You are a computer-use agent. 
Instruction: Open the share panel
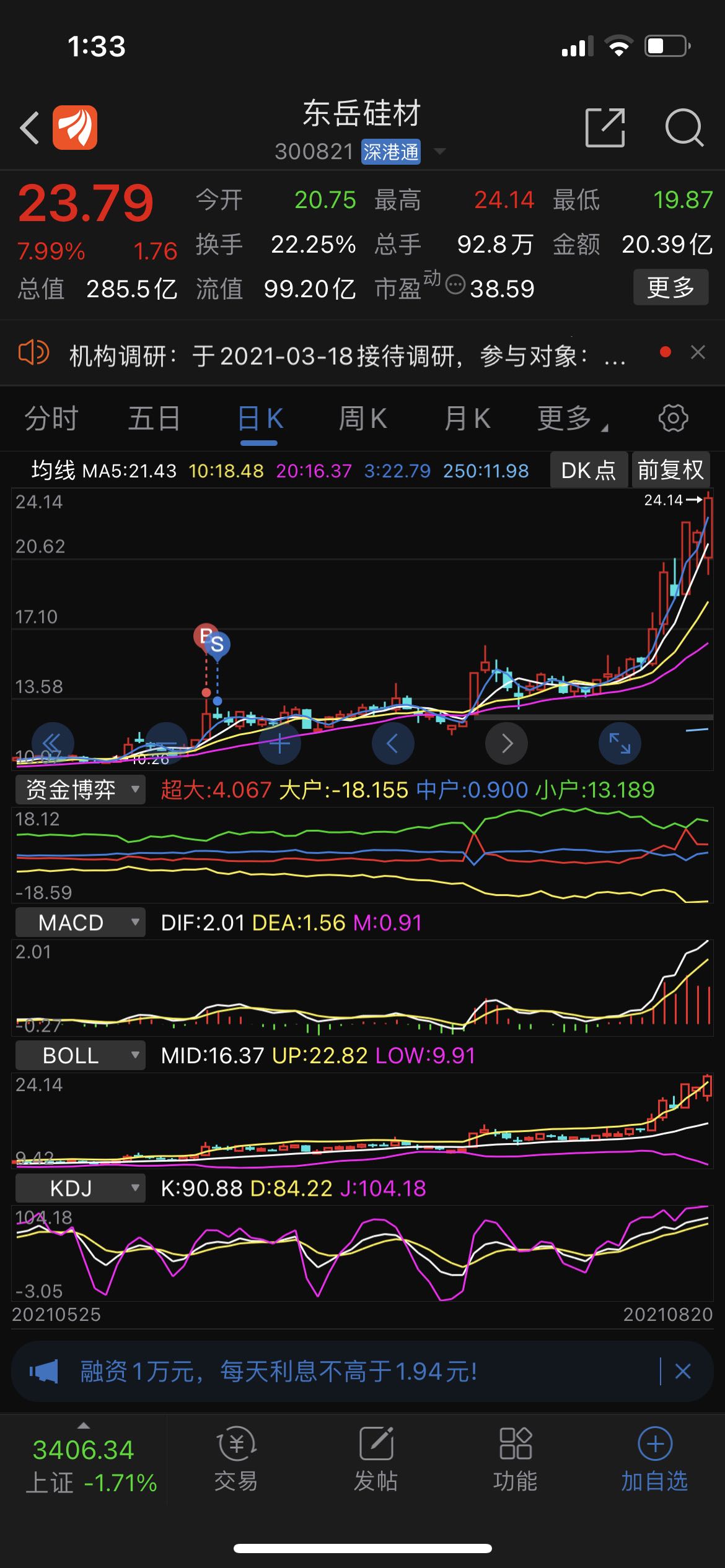point(605,128)
